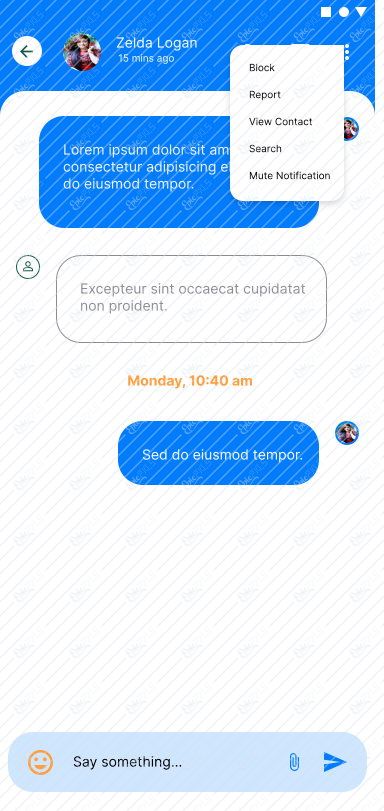Go back using the arrow button
This screenshot has width=384, height=811.
27,51
